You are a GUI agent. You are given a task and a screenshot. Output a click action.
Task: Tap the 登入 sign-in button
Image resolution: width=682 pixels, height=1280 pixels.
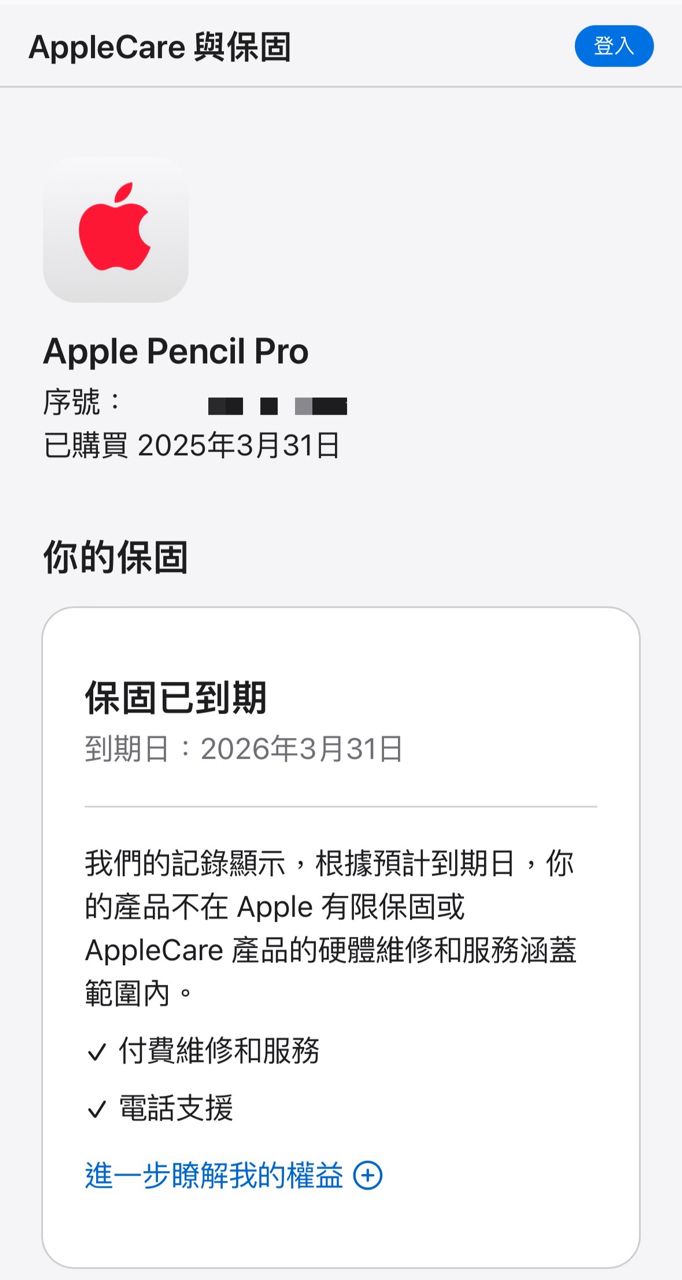pos(614,46)
